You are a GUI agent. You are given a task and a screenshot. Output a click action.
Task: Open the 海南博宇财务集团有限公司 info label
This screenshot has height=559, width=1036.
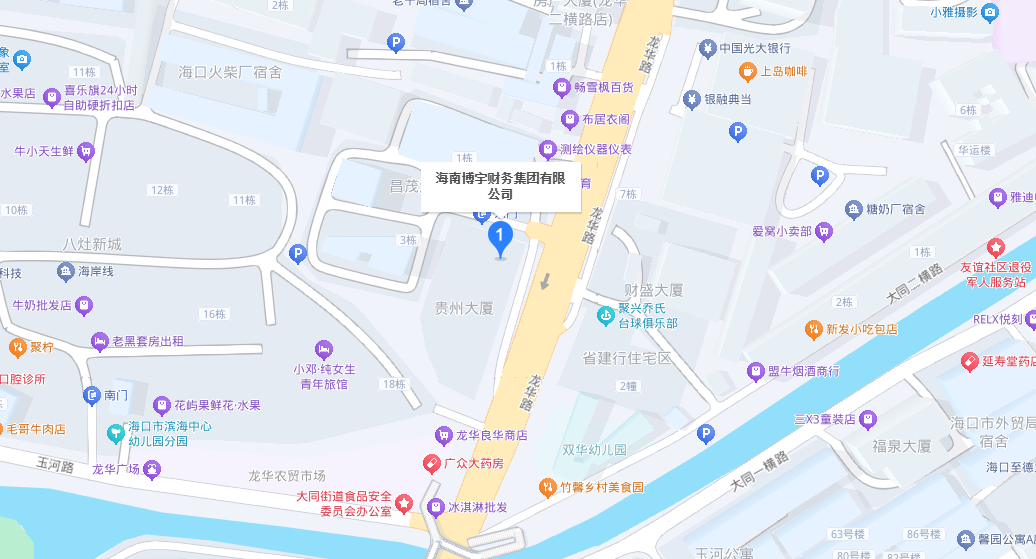click(501, 187)
